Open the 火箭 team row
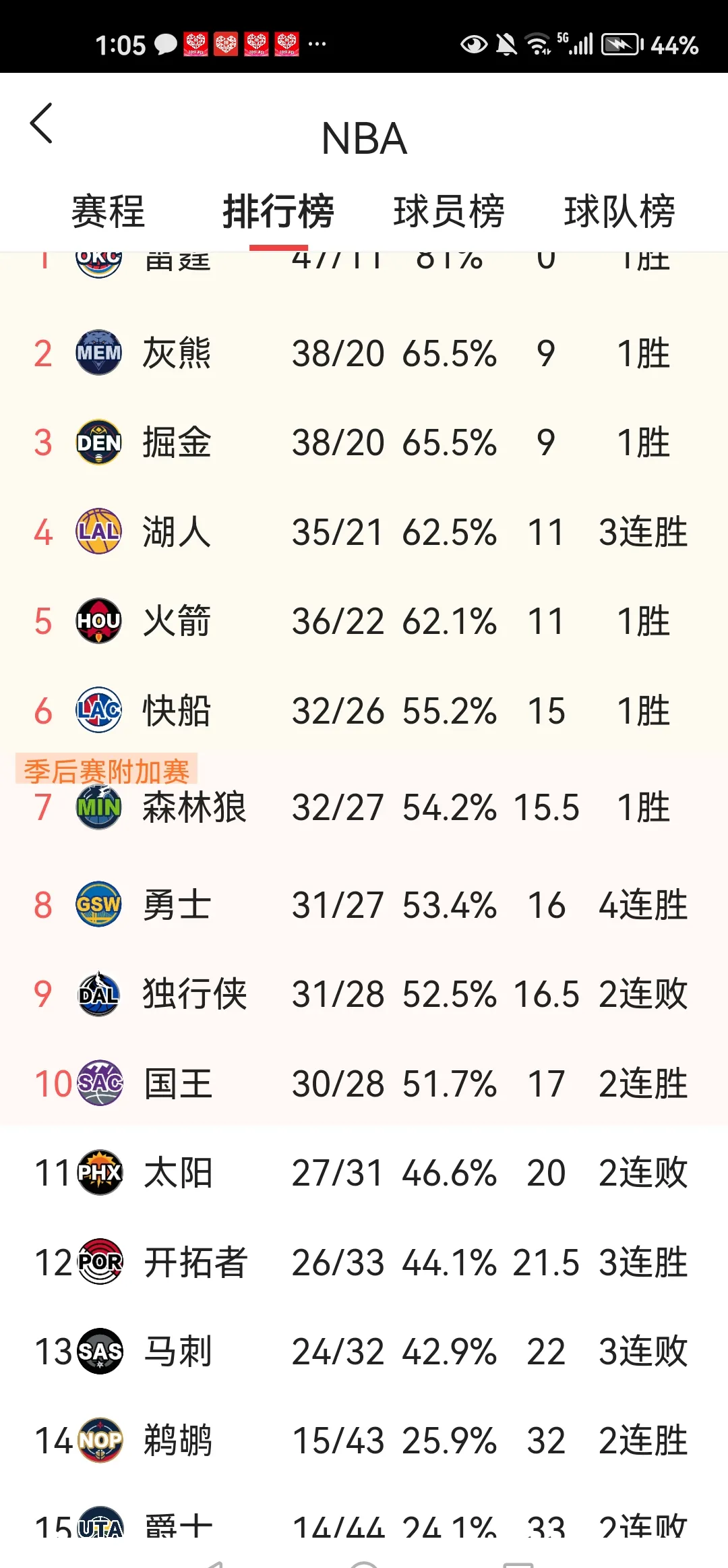728x1568 pixels. coord(177,621)
